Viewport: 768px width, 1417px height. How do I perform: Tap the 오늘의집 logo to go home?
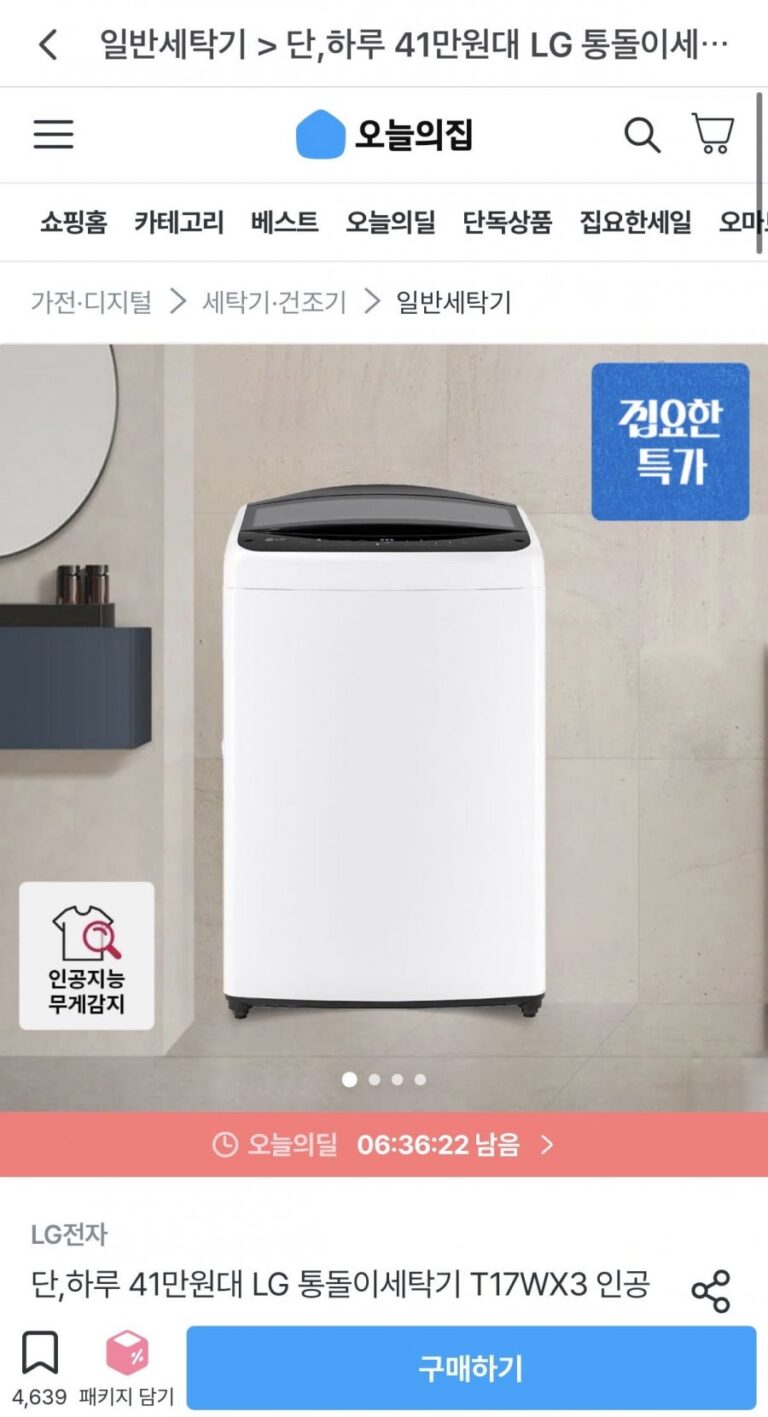384,135
